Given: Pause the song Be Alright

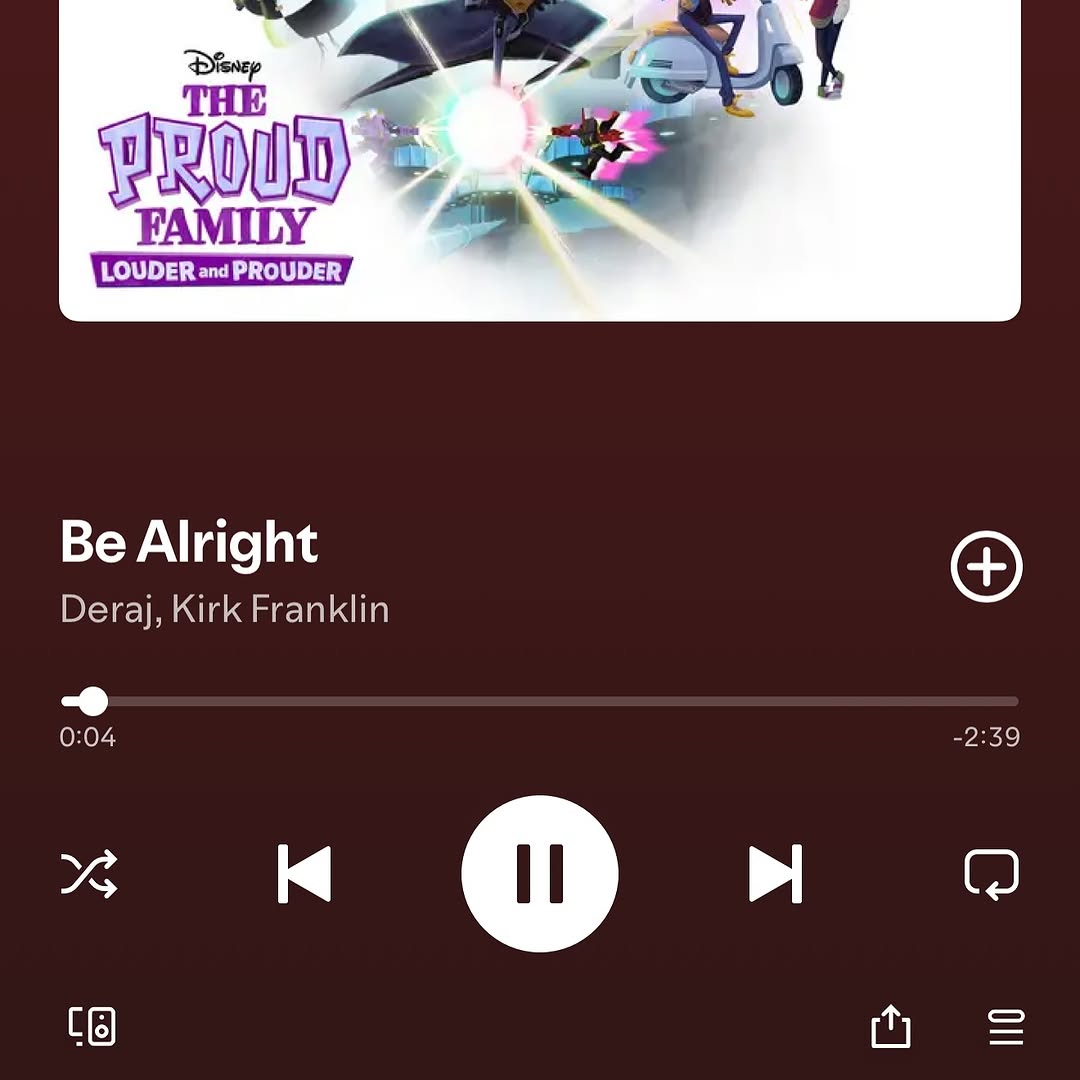Looking at the screenshot, I should click(x=540, y=873).
